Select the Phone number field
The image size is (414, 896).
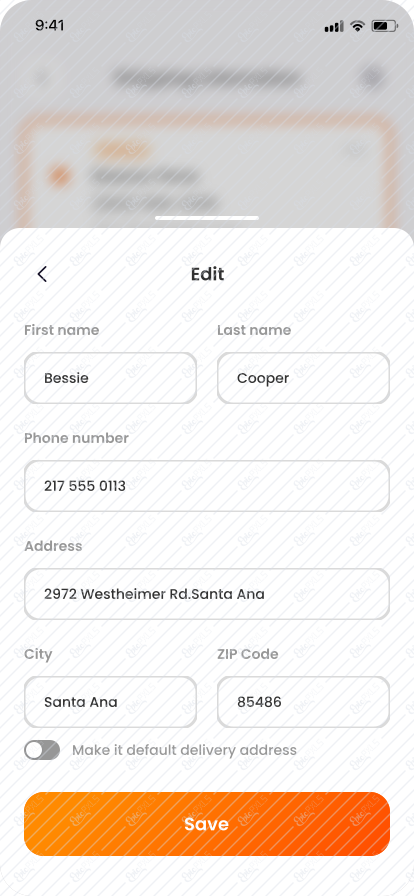point(207,486)
